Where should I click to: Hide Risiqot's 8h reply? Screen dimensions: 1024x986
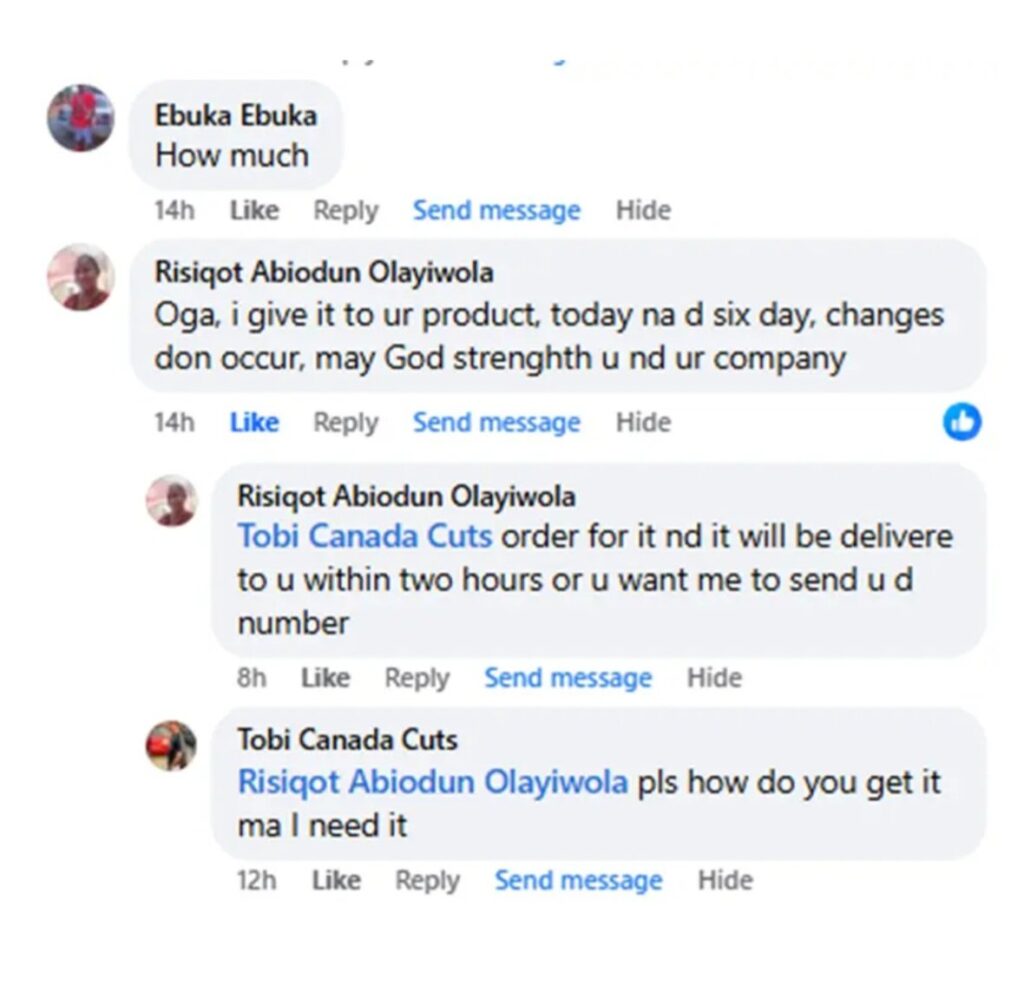(713, 678)
